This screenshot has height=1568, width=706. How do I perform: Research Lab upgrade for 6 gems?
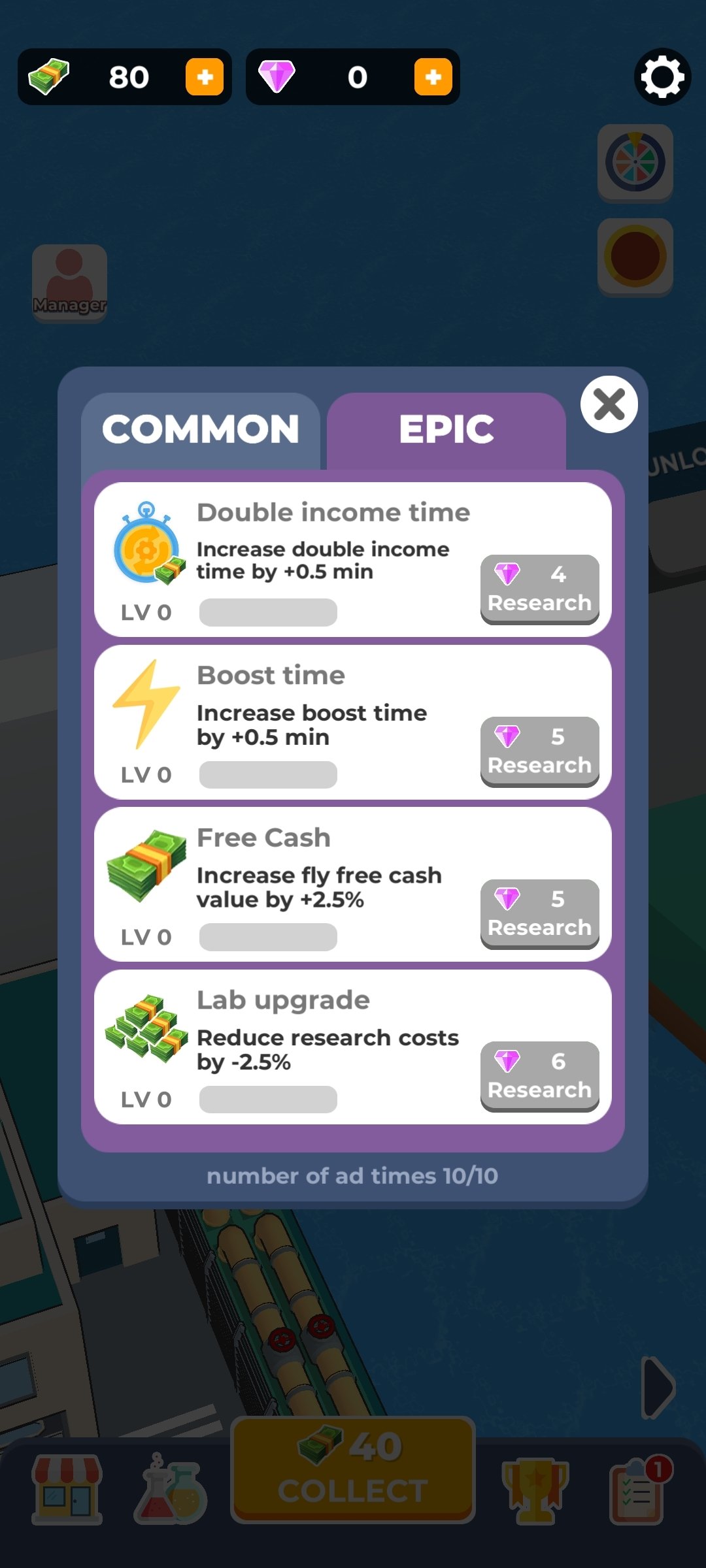pos(540,1077)
